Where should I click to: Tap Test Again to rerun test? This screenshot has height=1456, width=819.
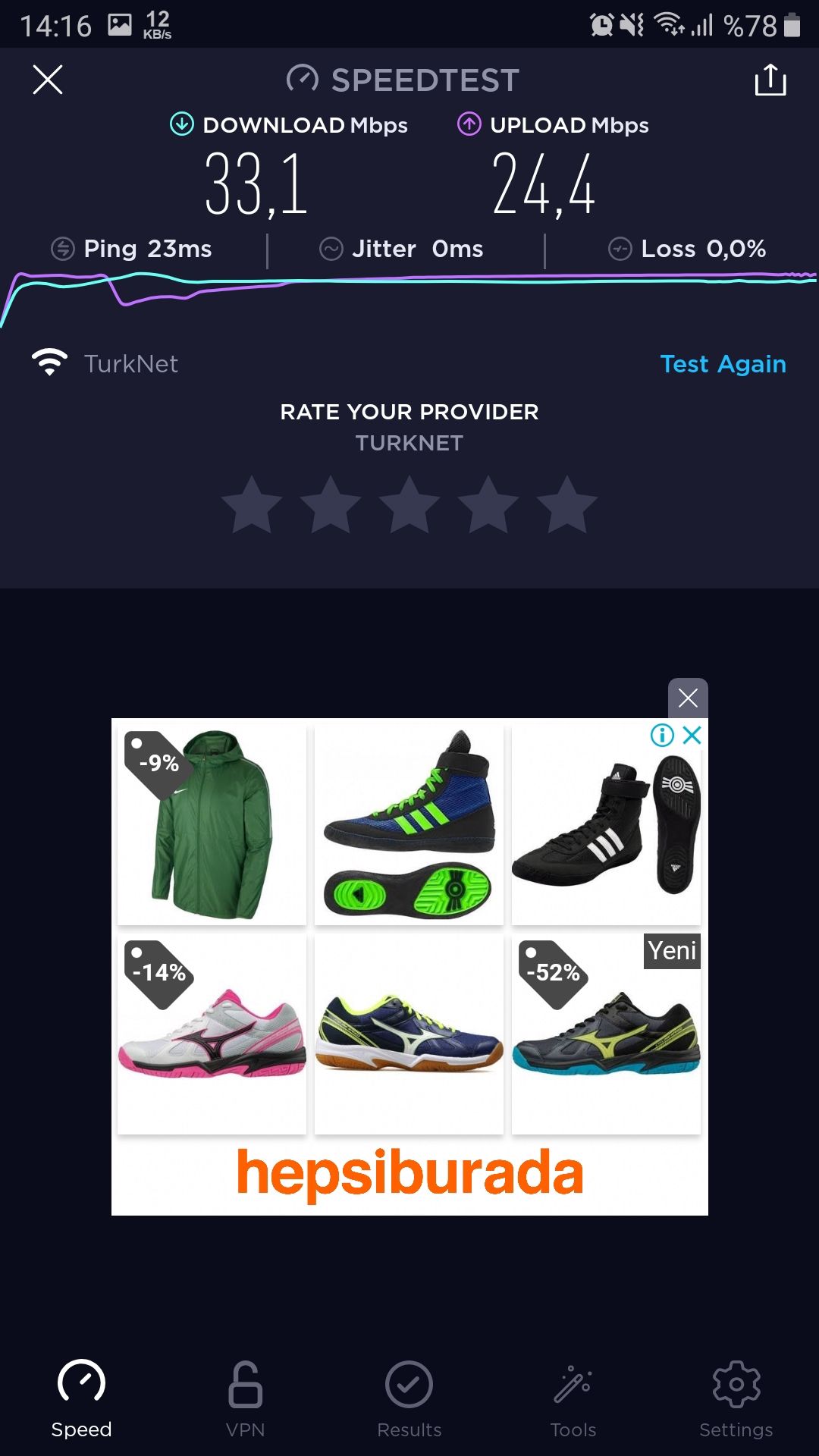(x=723, y=364)
